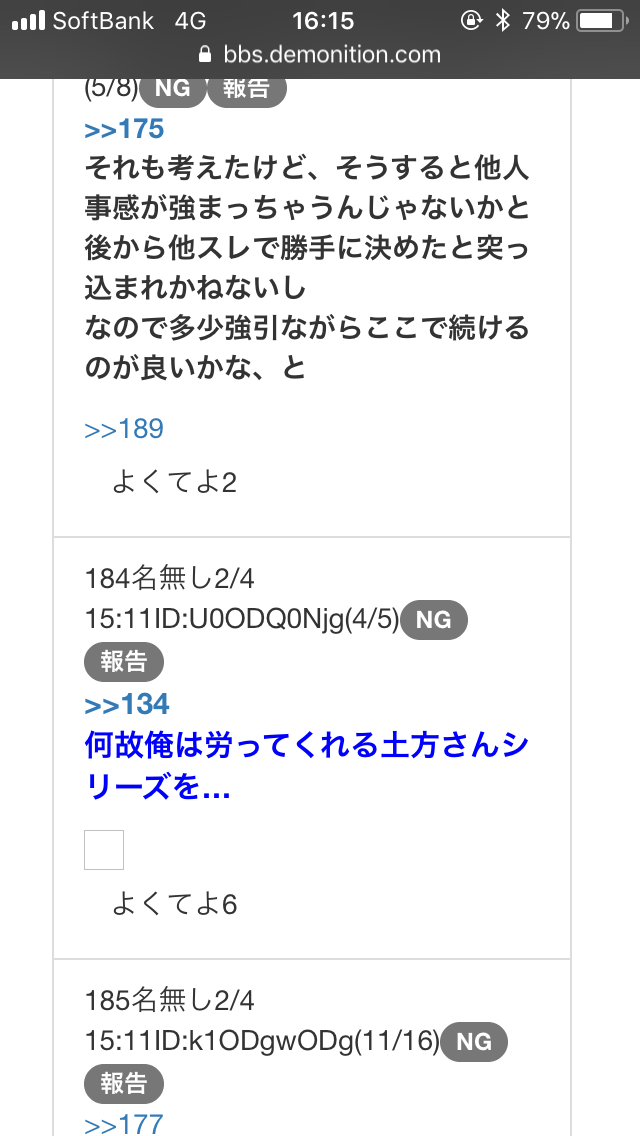
Task: Open the >>177 reply reference link
Action: click(x=124, y=1124)
